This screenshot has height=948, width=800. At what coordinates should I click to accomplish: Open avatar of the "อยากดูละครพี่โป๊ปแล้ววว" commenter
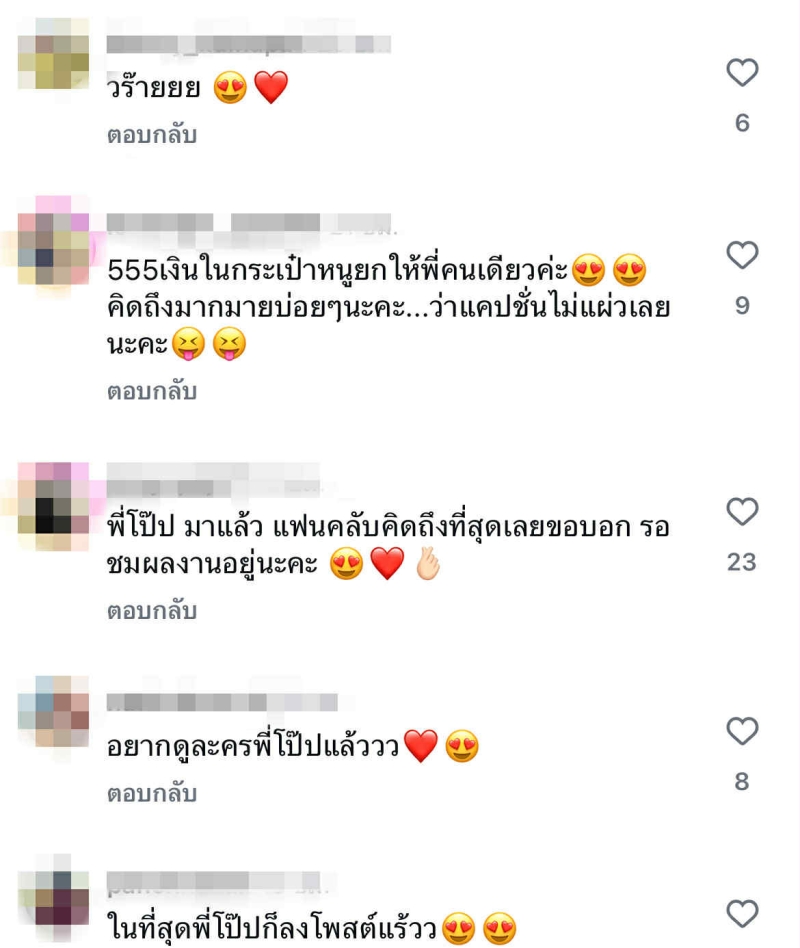(53, 711)
